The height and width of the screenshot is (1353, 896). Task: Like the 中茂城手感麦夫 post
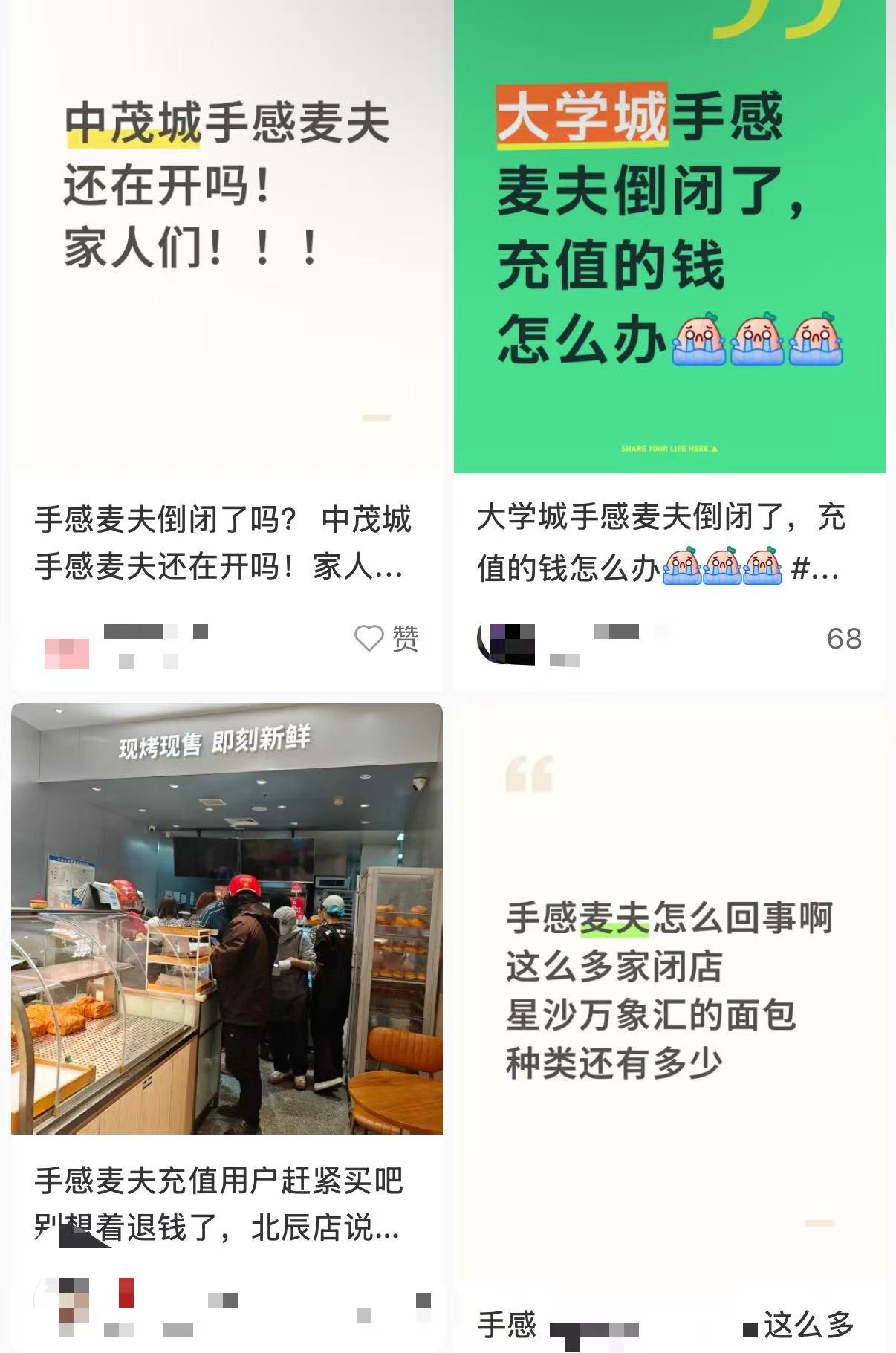[370, 638]
